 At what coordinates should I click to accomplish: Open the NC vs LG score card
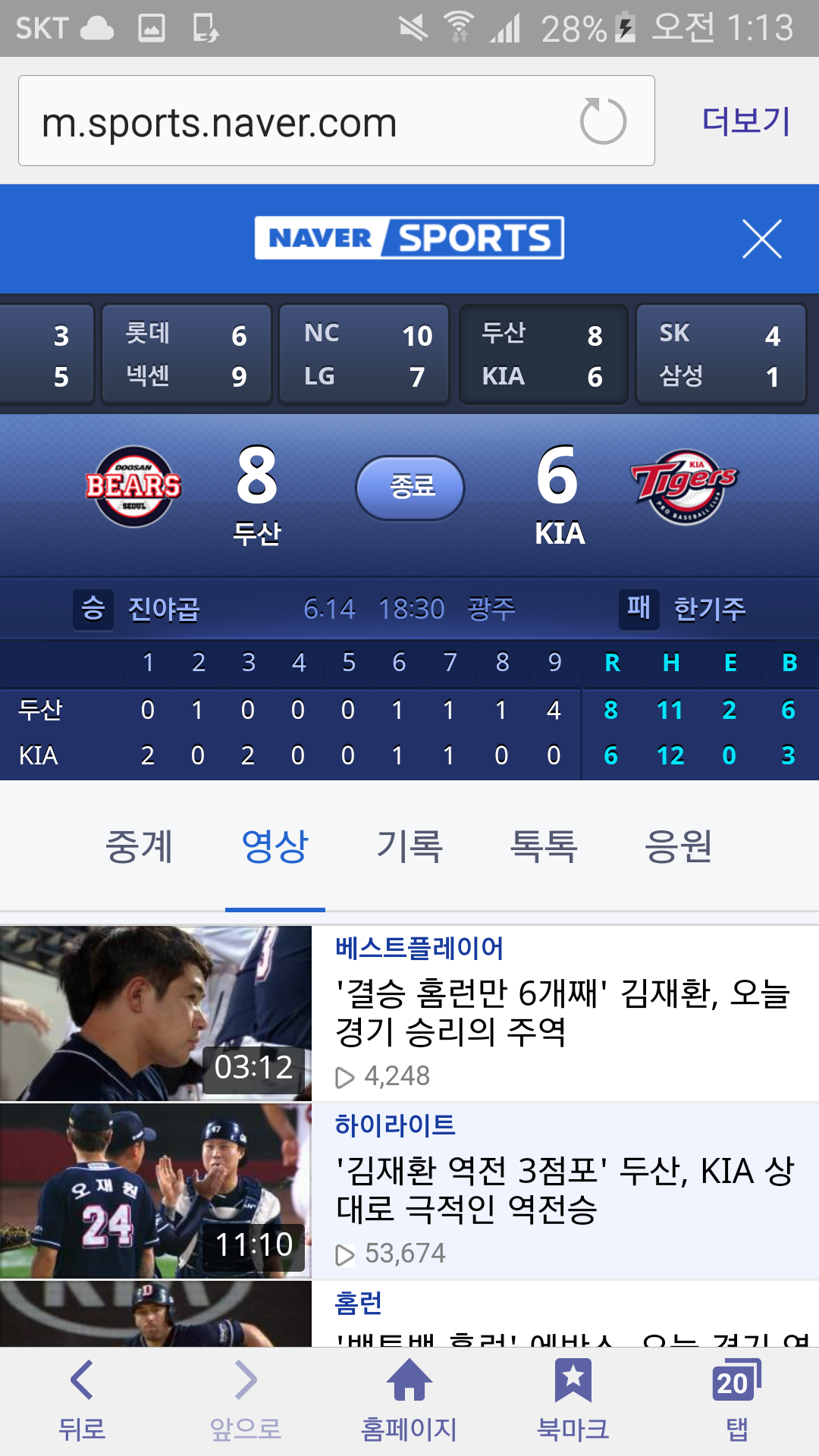click(364, 355)
